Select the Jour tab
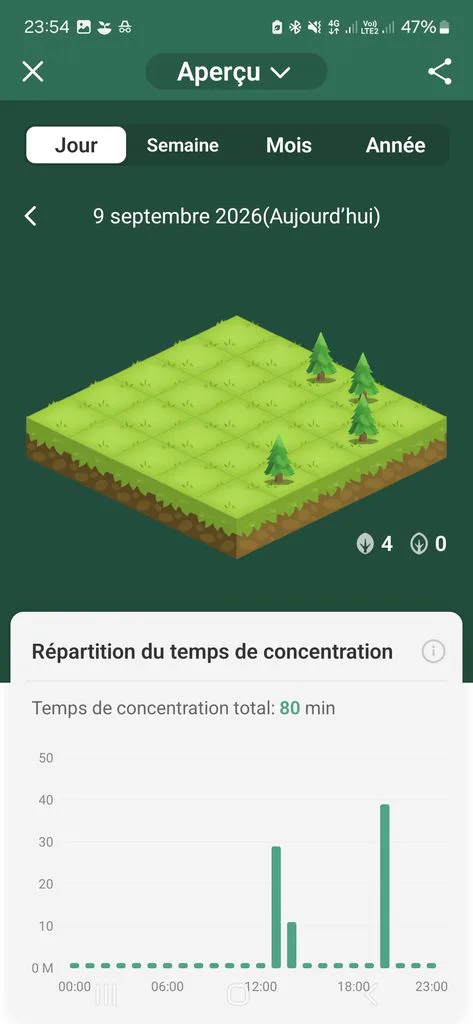This screenshot has height=1024, width=473. tap(76, 145)
